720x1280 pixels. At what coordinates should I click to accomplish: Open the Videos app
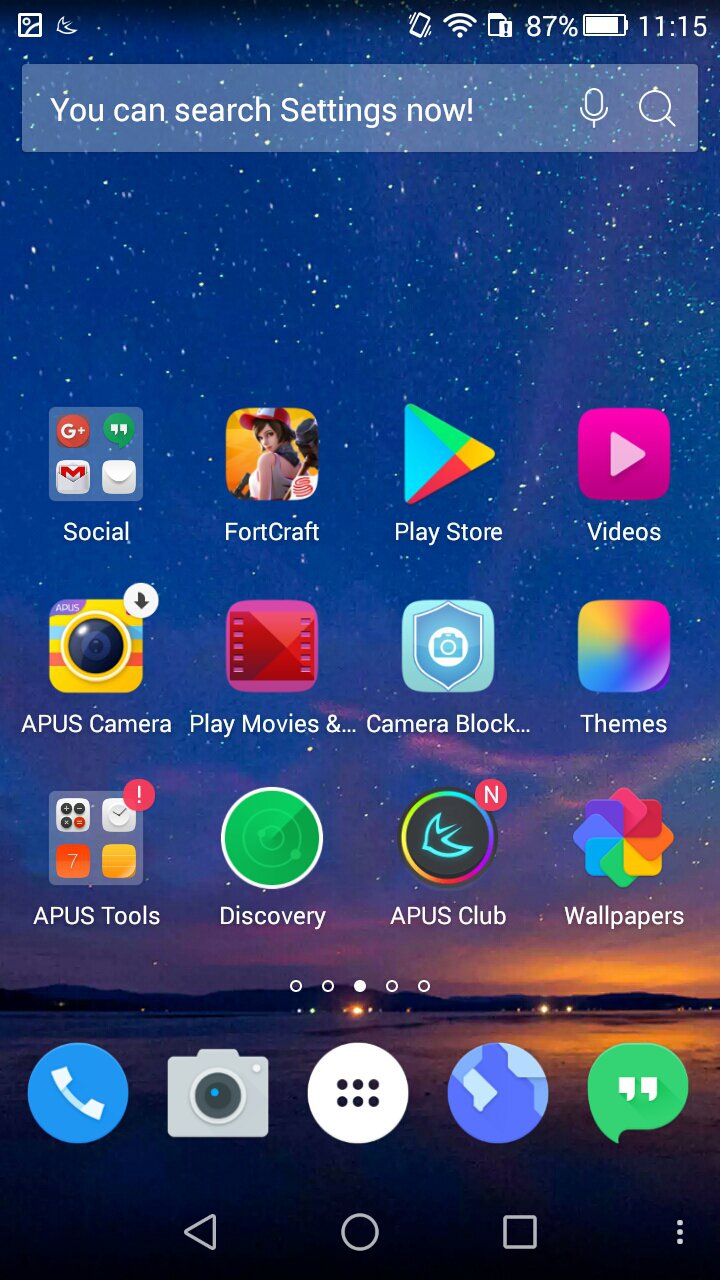point(623,453)
